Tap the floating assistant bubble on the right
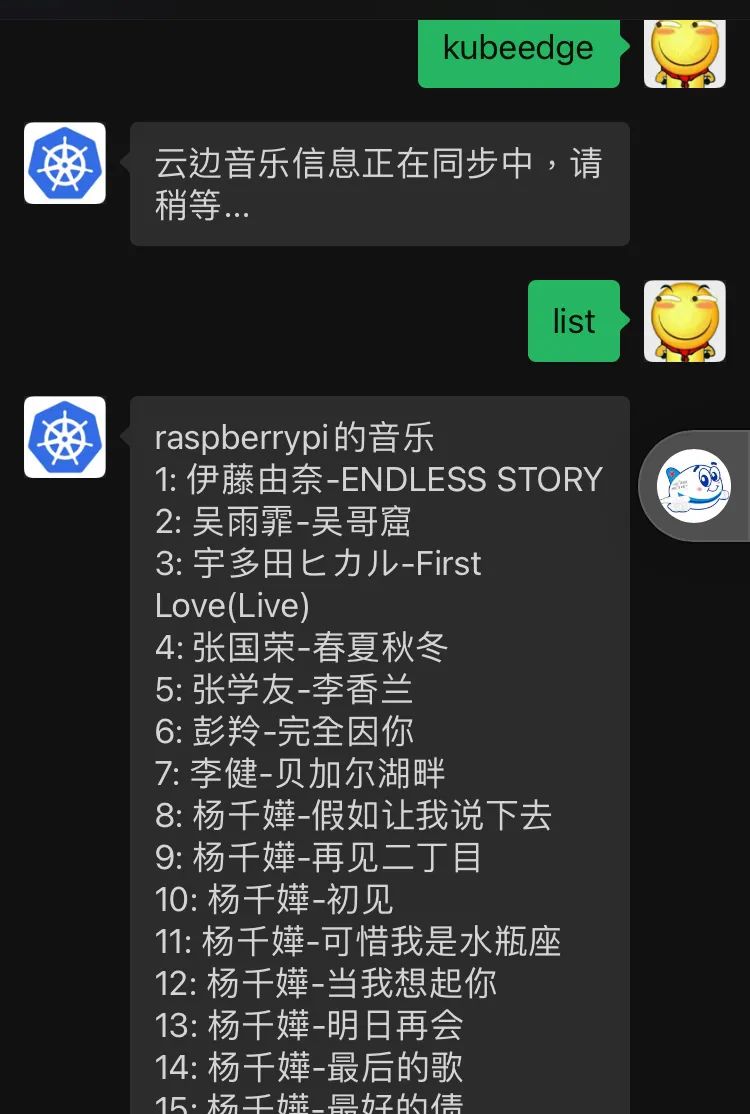 694,486
